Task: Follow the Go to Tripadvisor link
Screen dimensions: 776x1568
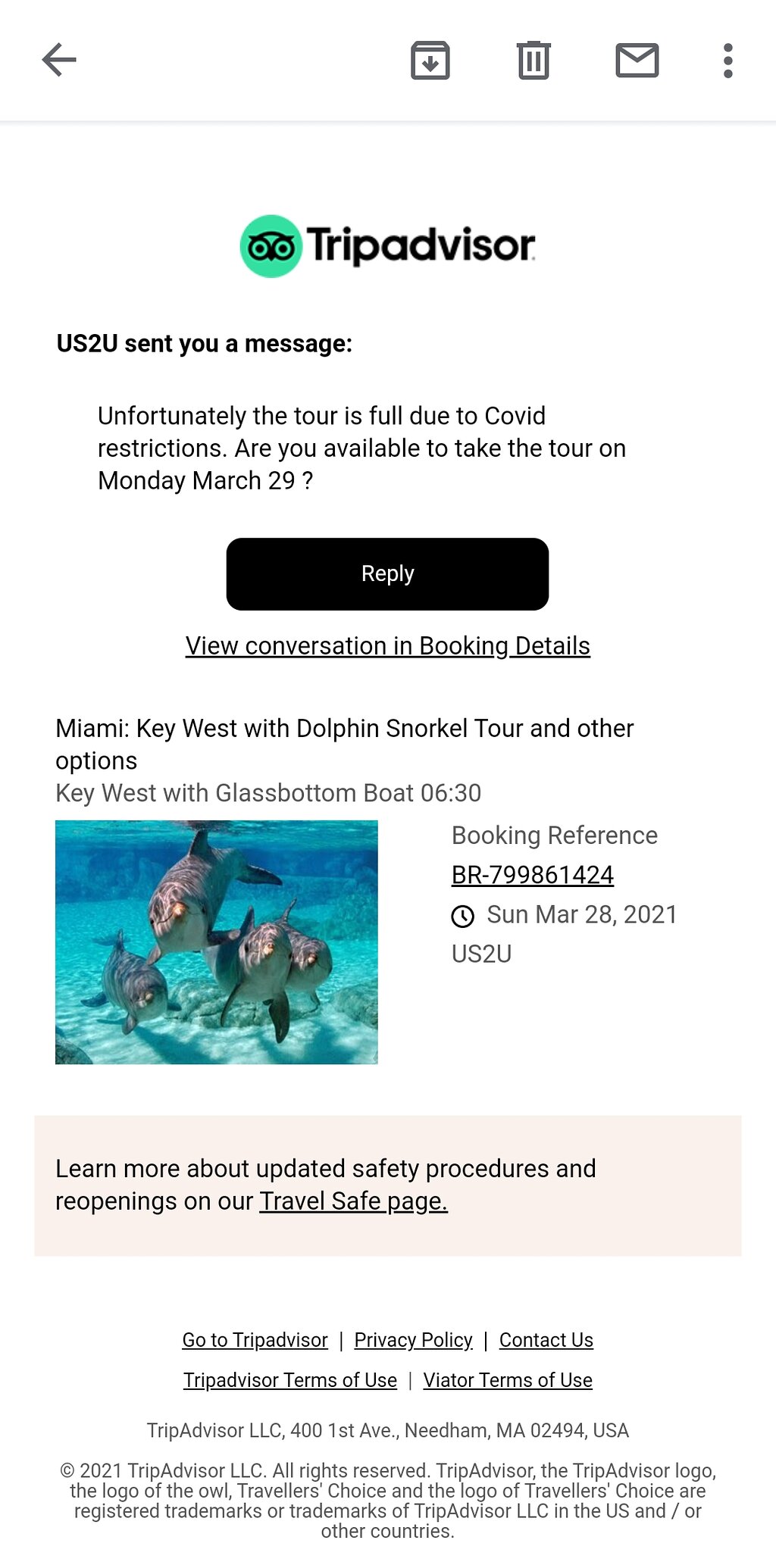Action: tap(255, 1340)
